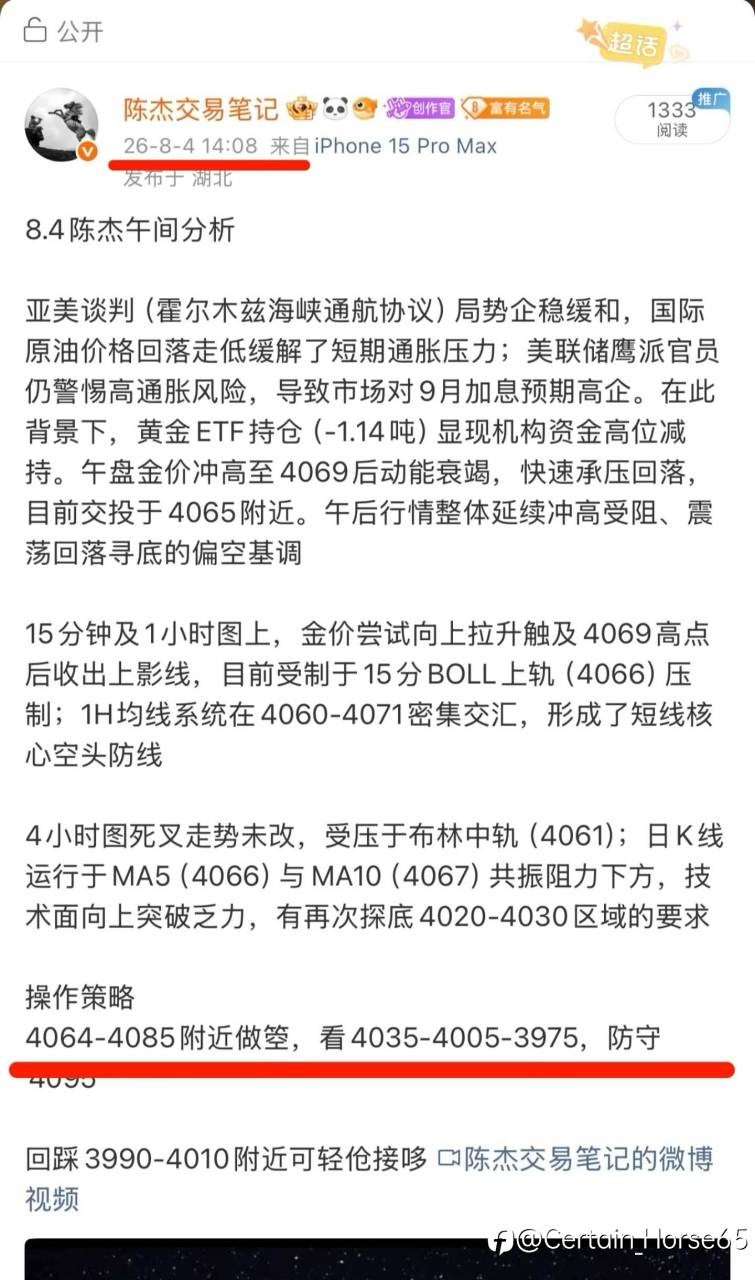Tap the 公开 visibility lock label
The image size is (755, 1280).
(x=63, y=31)
